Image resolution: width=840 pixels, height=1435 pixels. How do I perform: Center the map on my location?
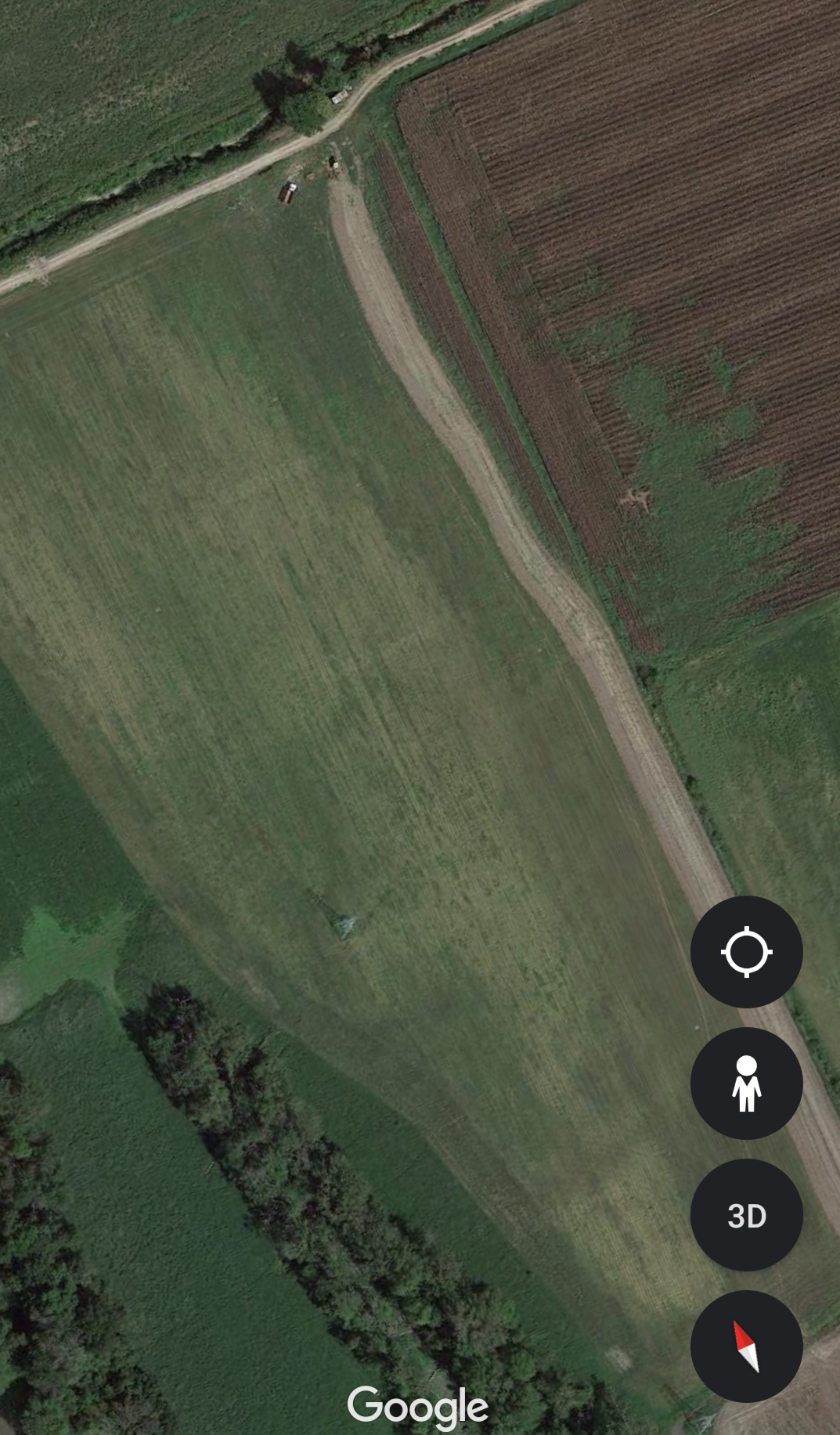coord(746,951)
